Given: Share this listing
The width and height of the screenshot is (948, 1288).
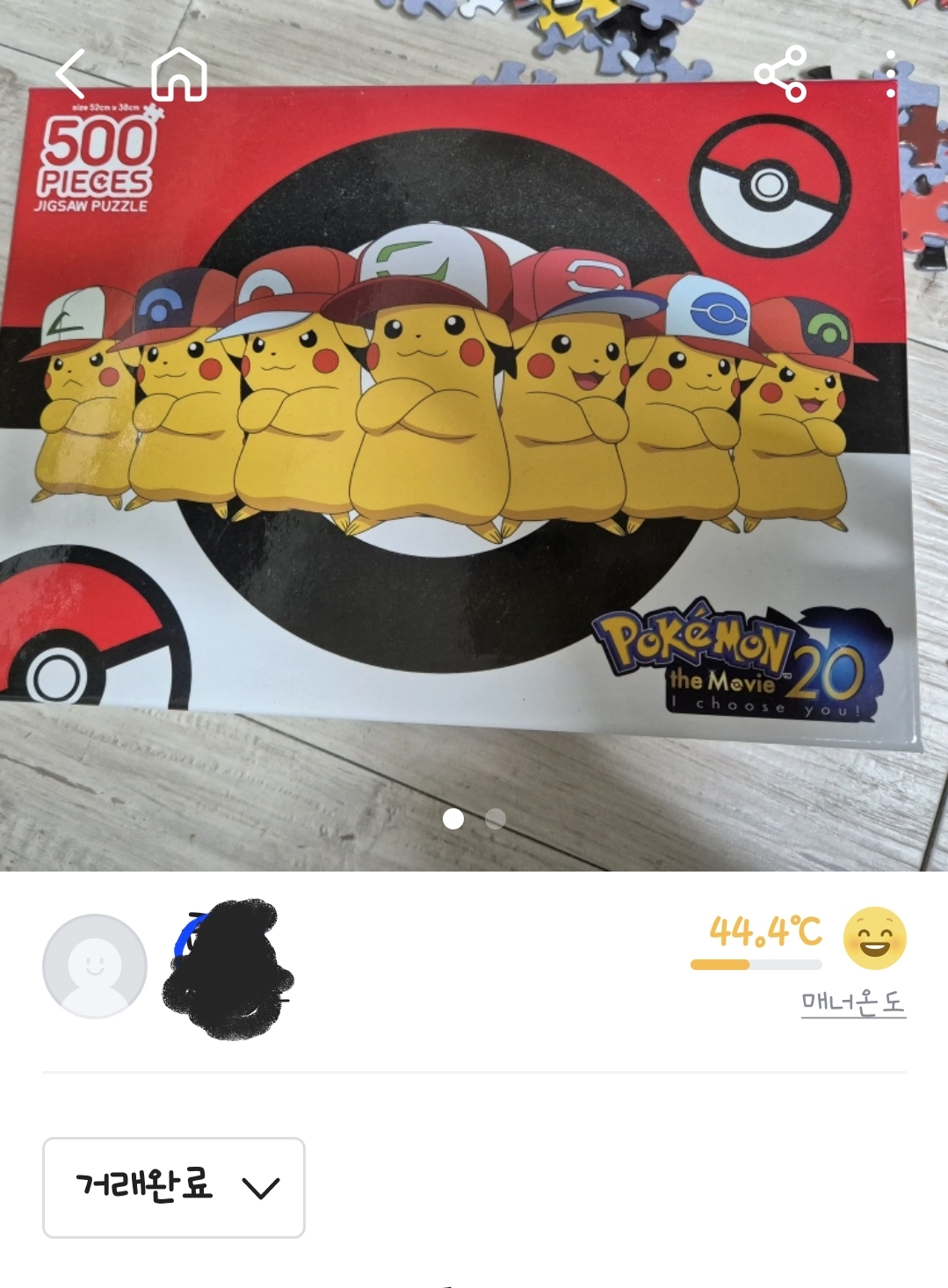Looking at the screenshot, I should (780, 75).
